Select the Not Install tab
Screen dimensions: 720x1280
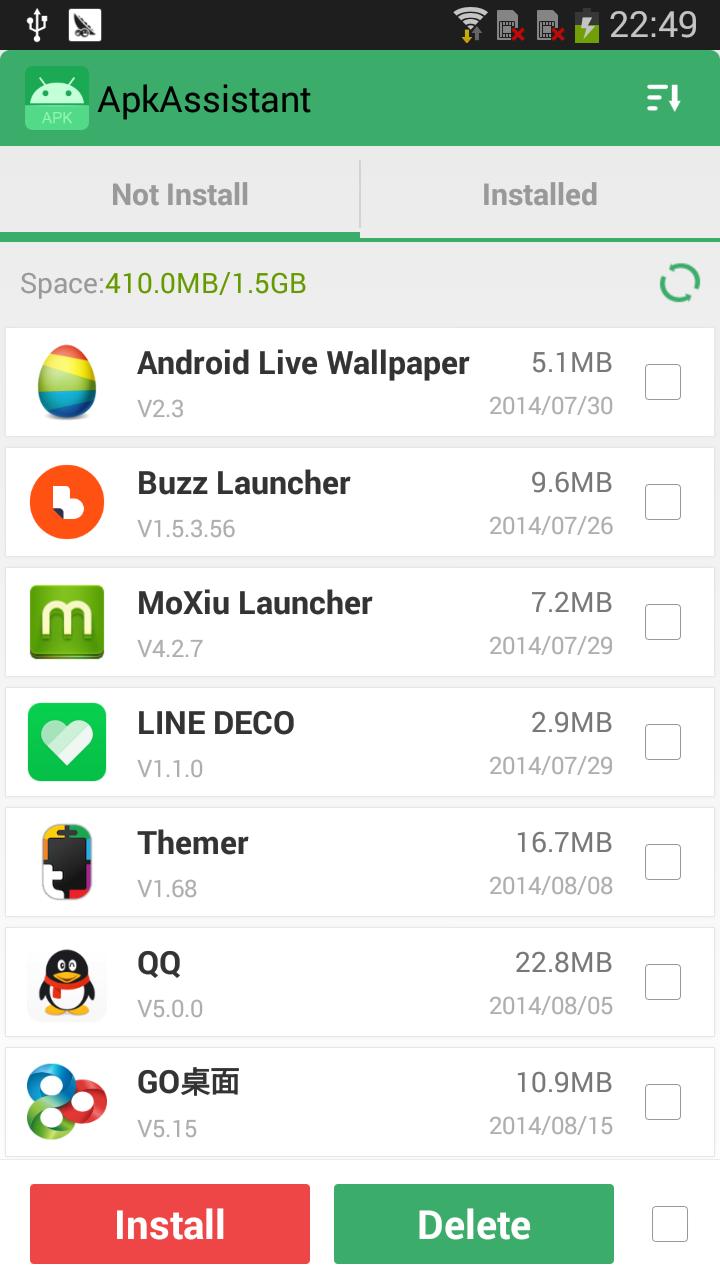tap(180, 194)
